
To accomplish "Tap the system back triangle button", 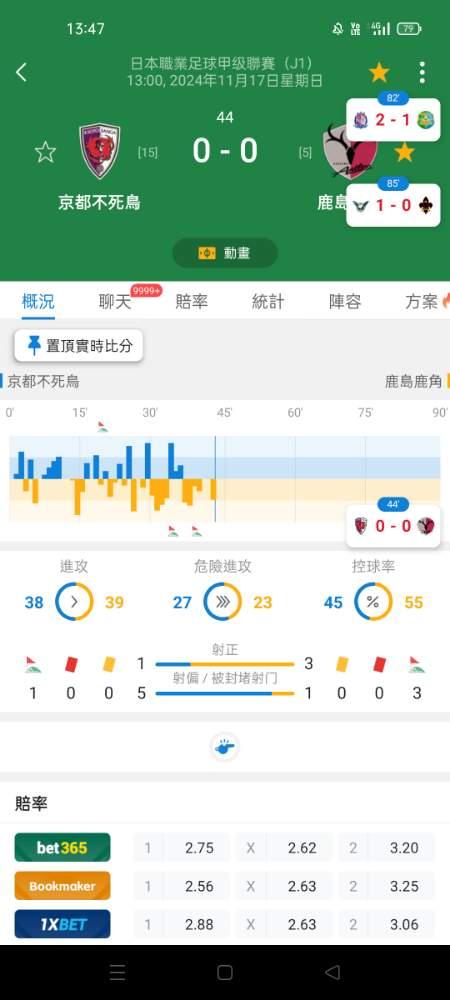I will 332,972.
